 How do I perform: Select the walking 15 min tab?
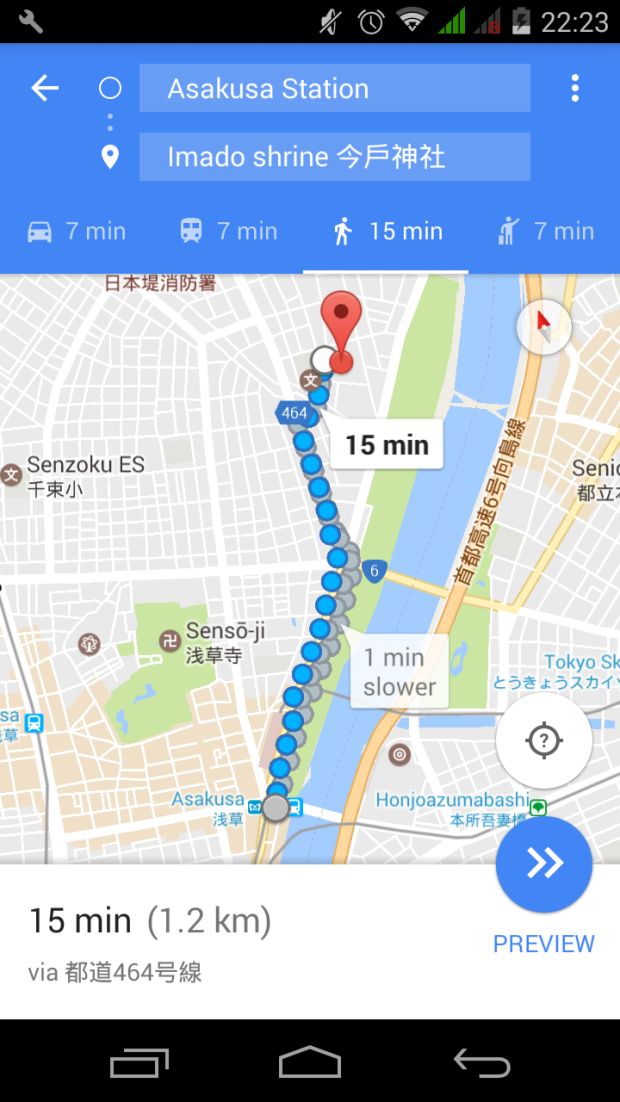click(x=386, y=232)
